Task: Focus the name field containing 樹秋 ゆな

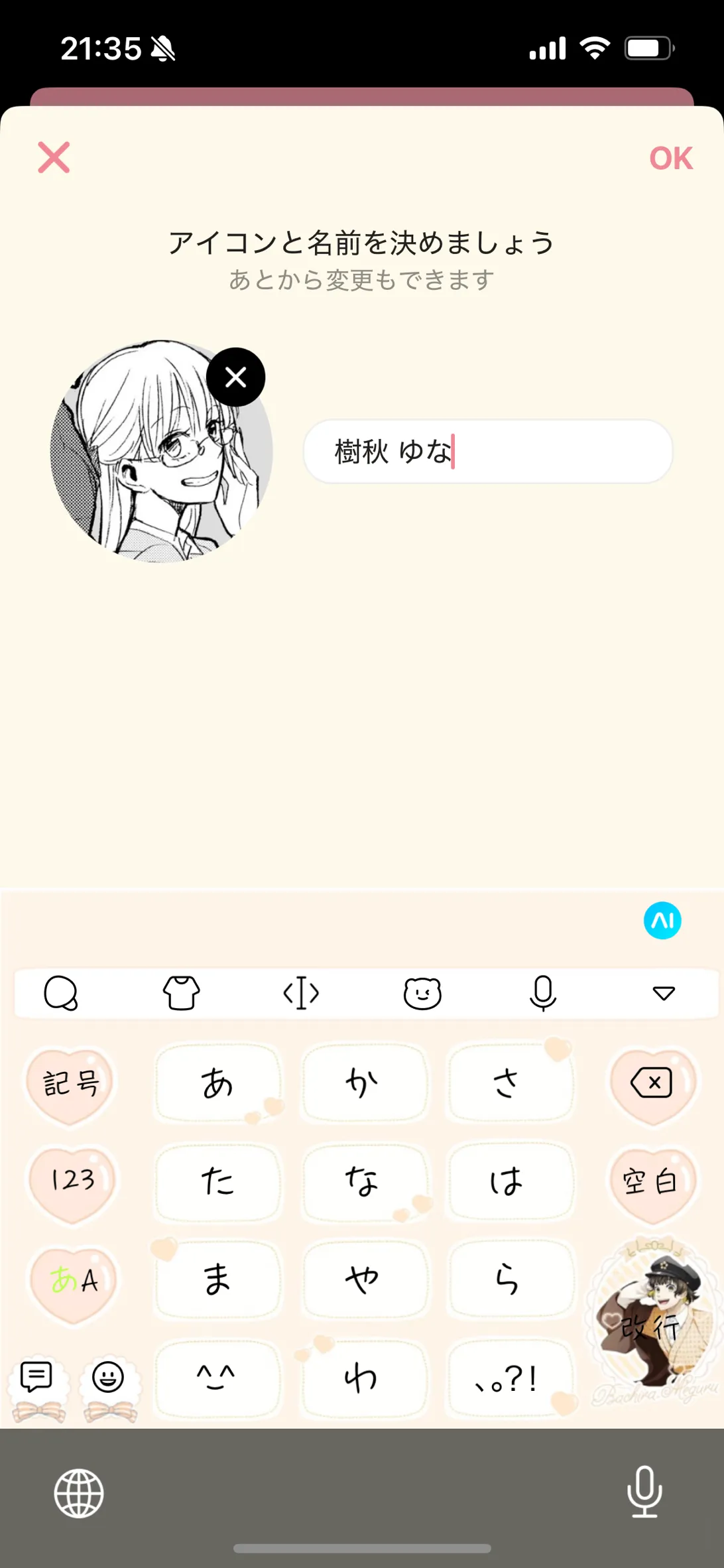Action: pos(488,452)
